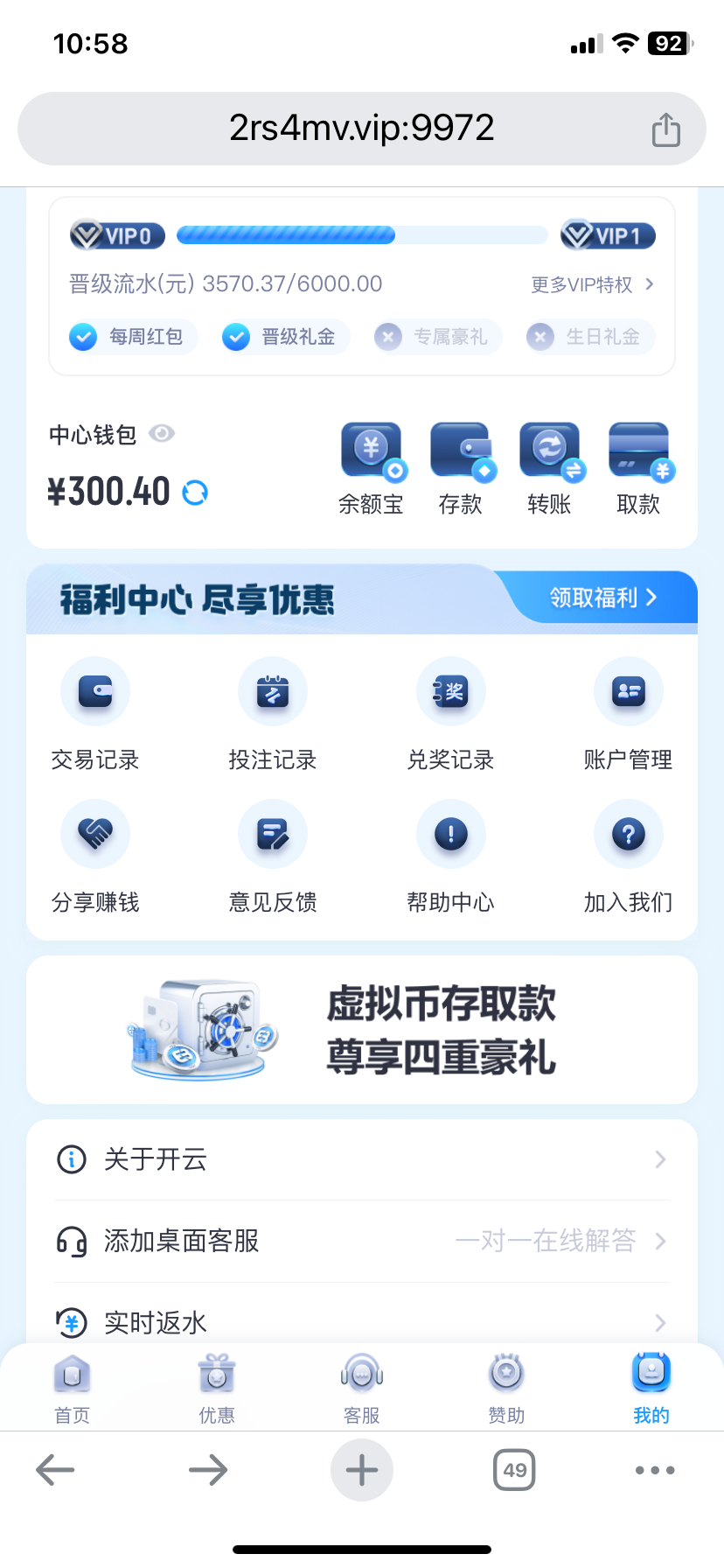Open 存款 deposit
The width and height of the screenshot is (724, 1568).
click(x=461, y=467)
